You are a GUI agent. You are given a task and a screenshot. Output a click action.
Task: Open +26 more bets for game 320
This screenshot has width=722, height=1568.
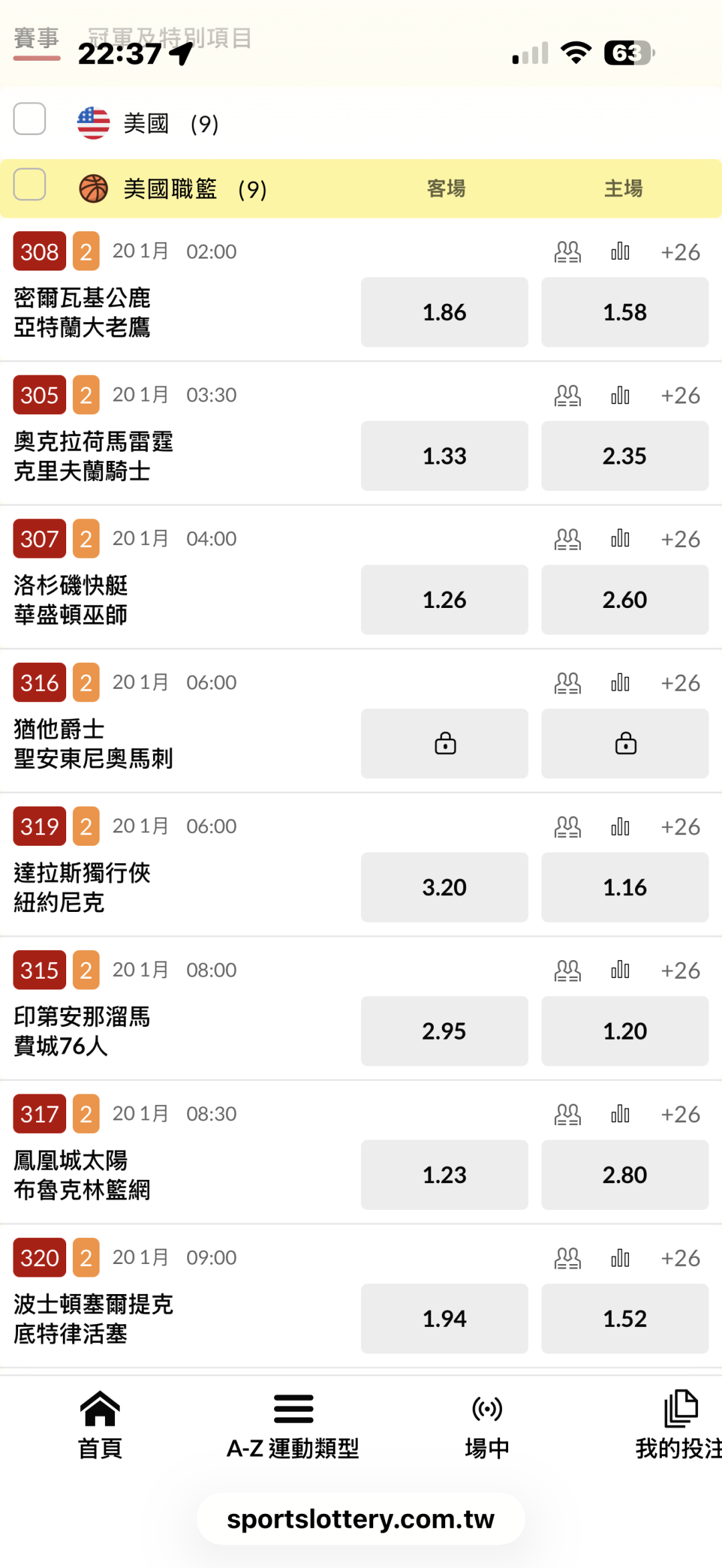681,1258
